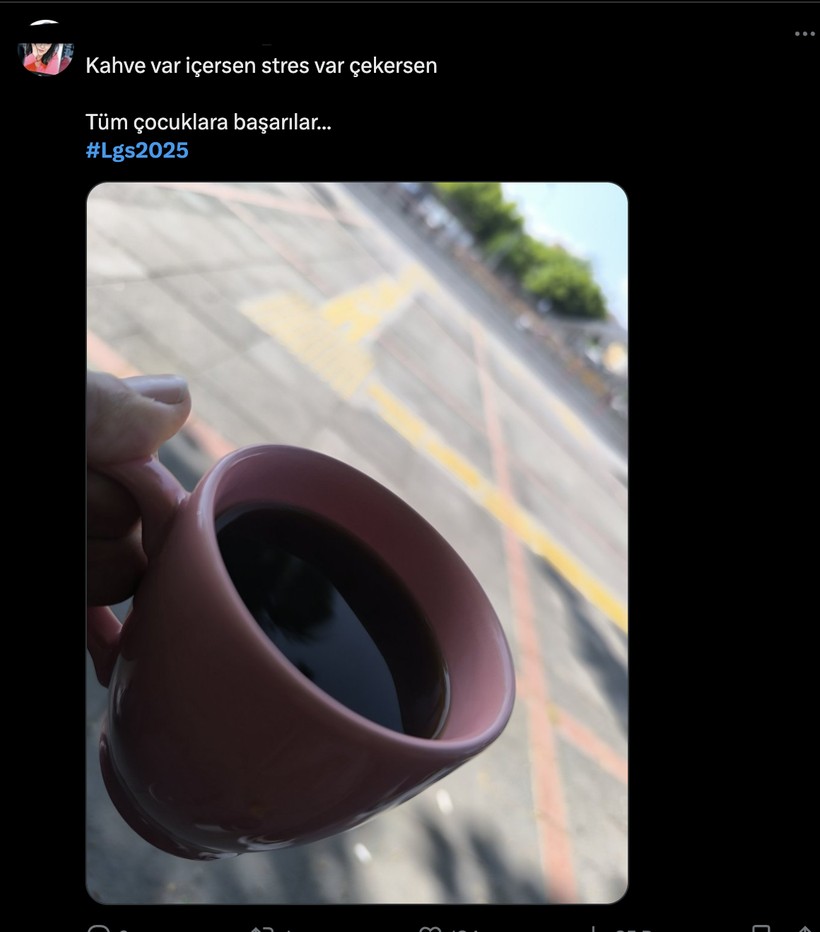Open the post's overflow menu
The height and width of the screenshot is (932, 820).
pos(804,34)
